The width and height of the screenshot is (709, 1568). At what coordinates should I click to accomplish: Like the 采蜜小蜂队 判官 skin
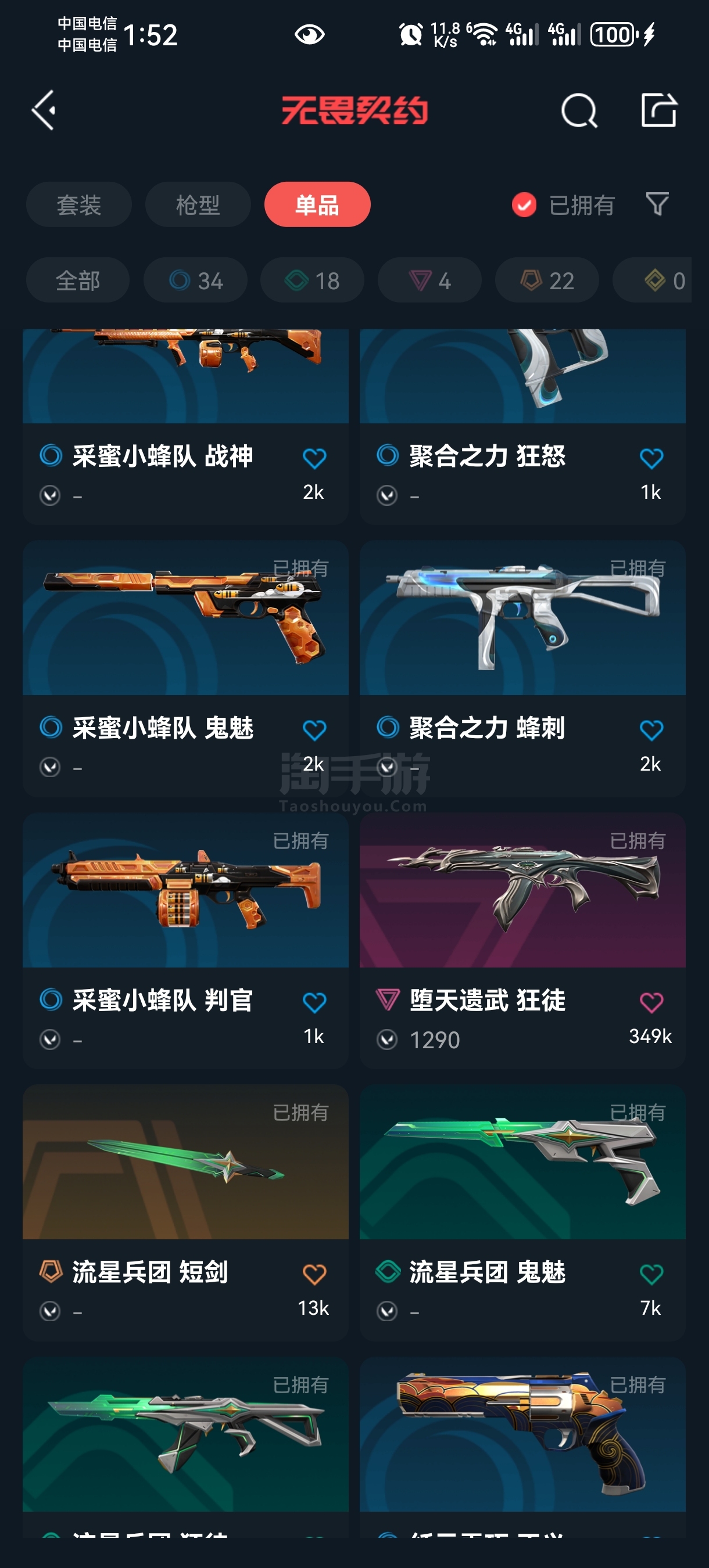[314, 1002]
